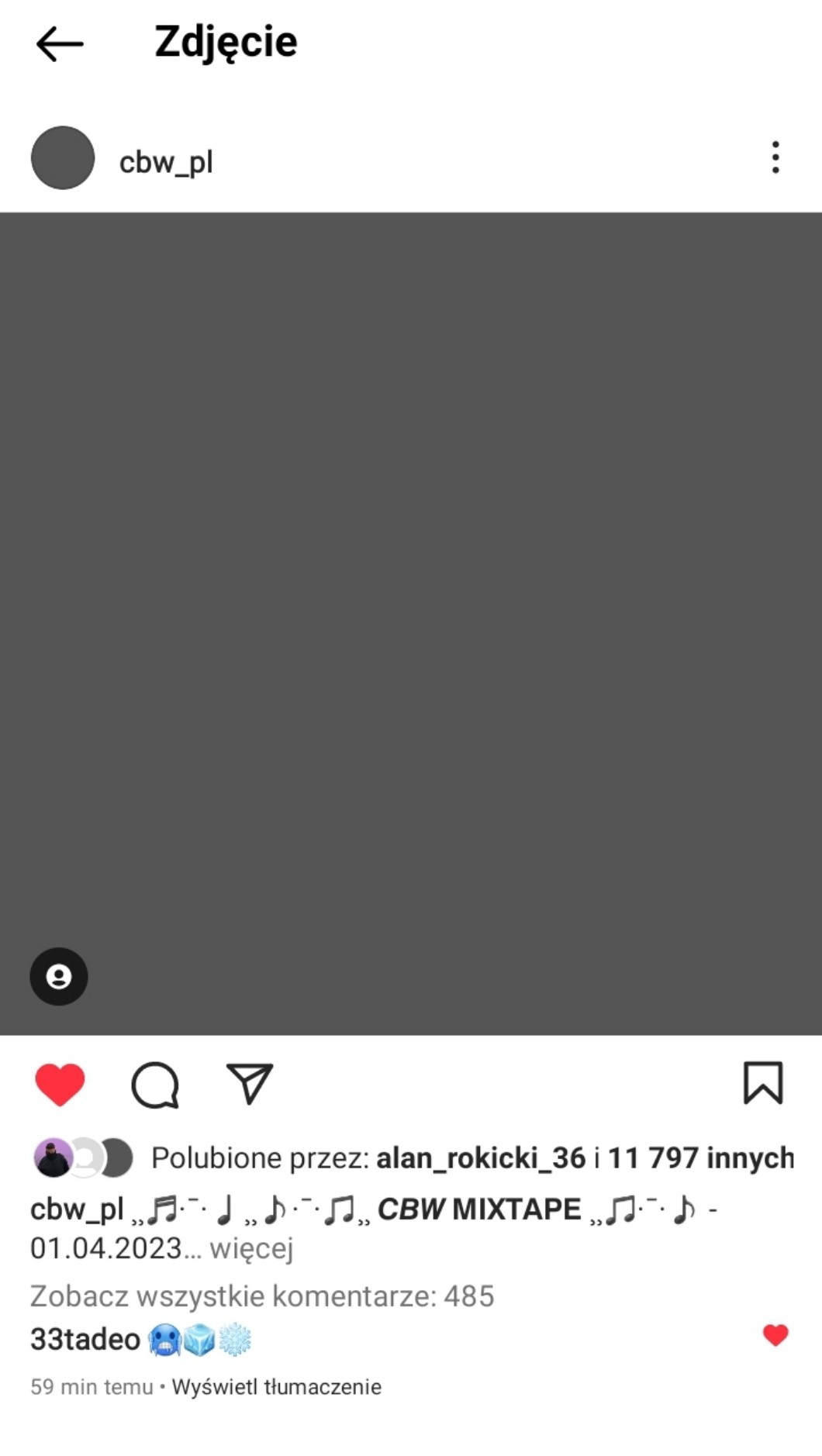Open alan_rokicki_36 profile from likes
Screen dimensions: 822x1456
point(481,1158)
